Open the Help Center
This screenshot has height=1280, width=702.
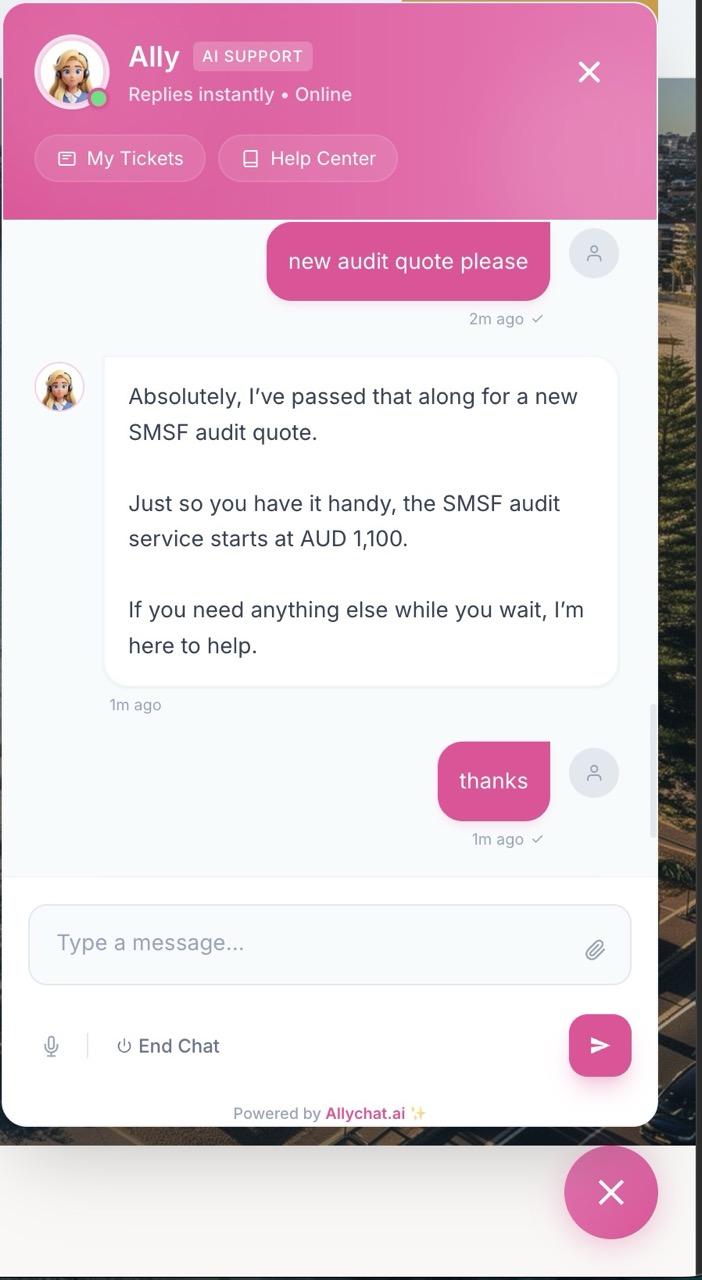pos(308,158)
